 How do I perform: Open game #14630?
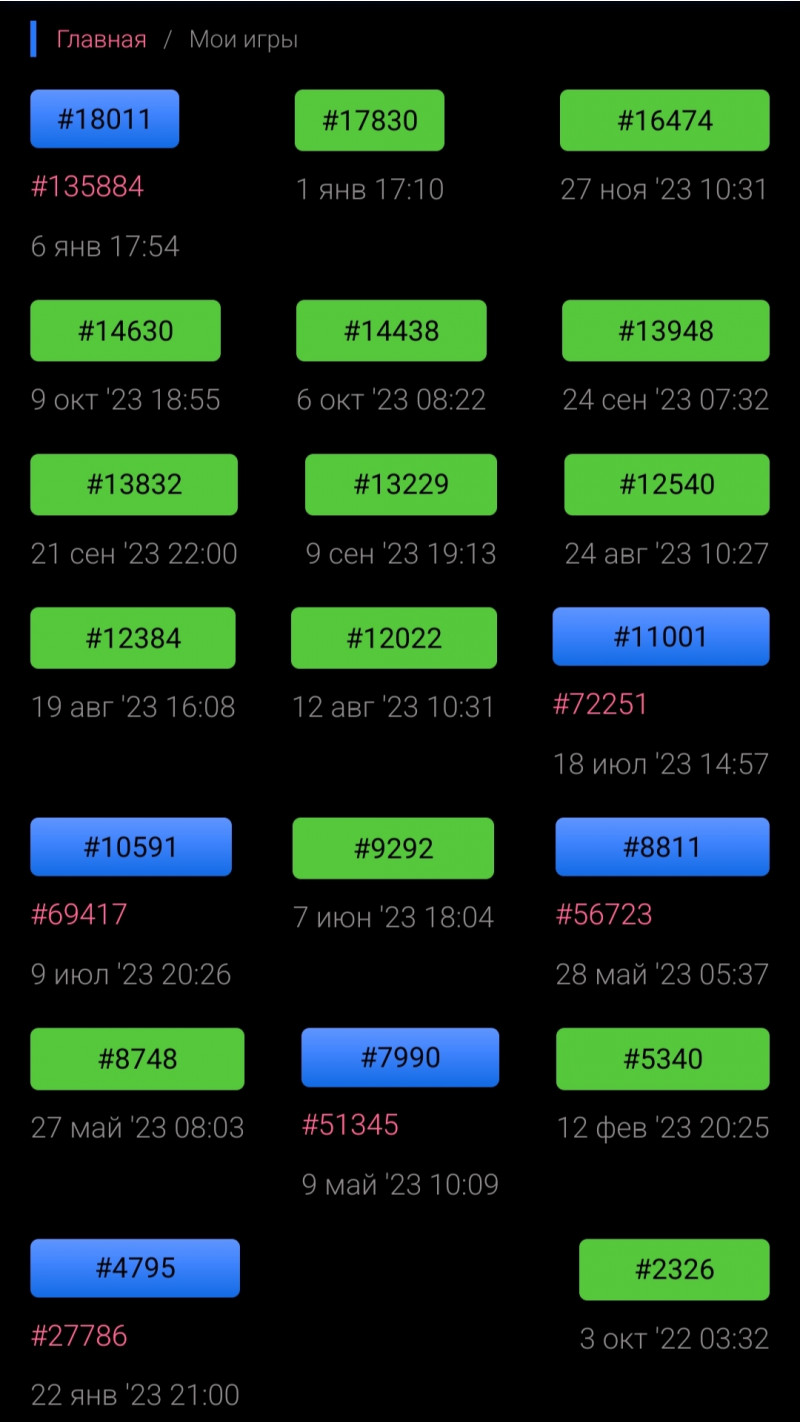pos(125,330)
